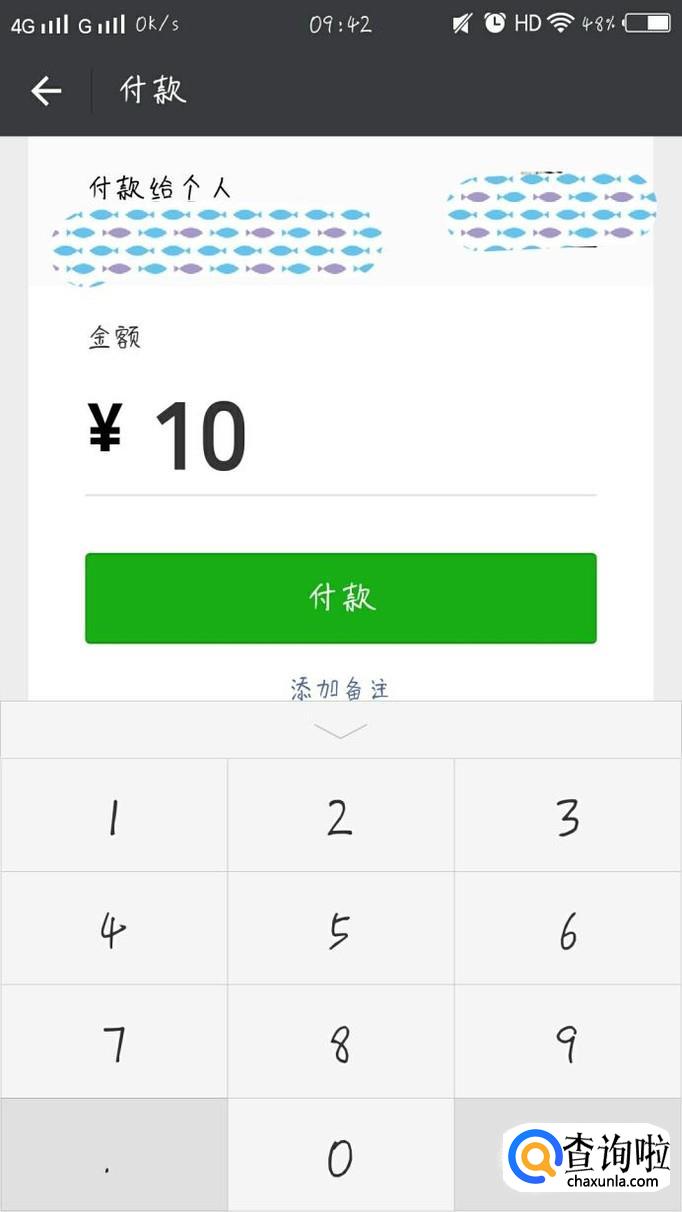Tap the 金额 amount field
The image size is (682, 1212).
[340, 438]
